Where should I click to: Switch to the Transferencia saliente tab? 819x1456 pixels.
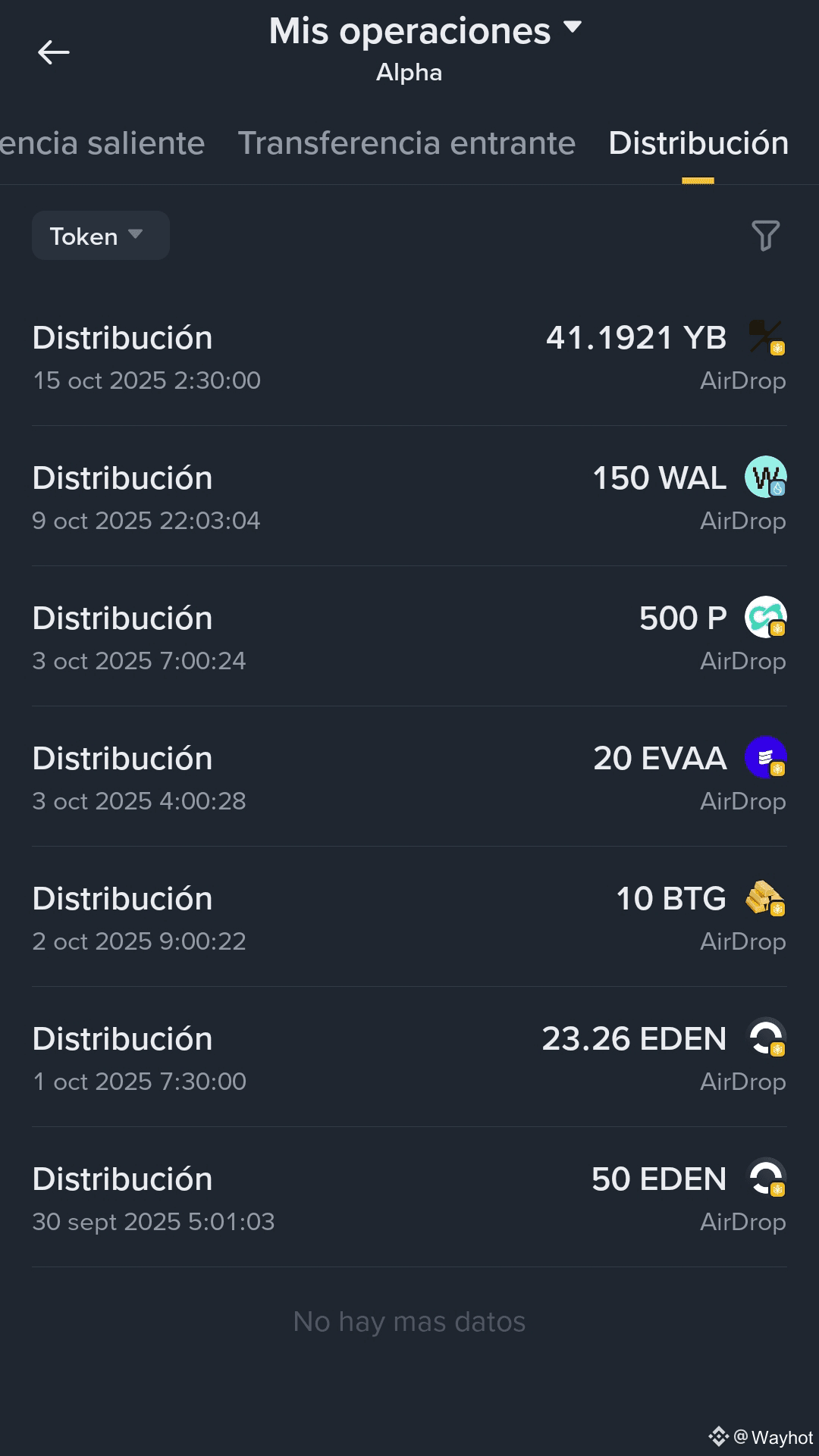click(102, 143)
